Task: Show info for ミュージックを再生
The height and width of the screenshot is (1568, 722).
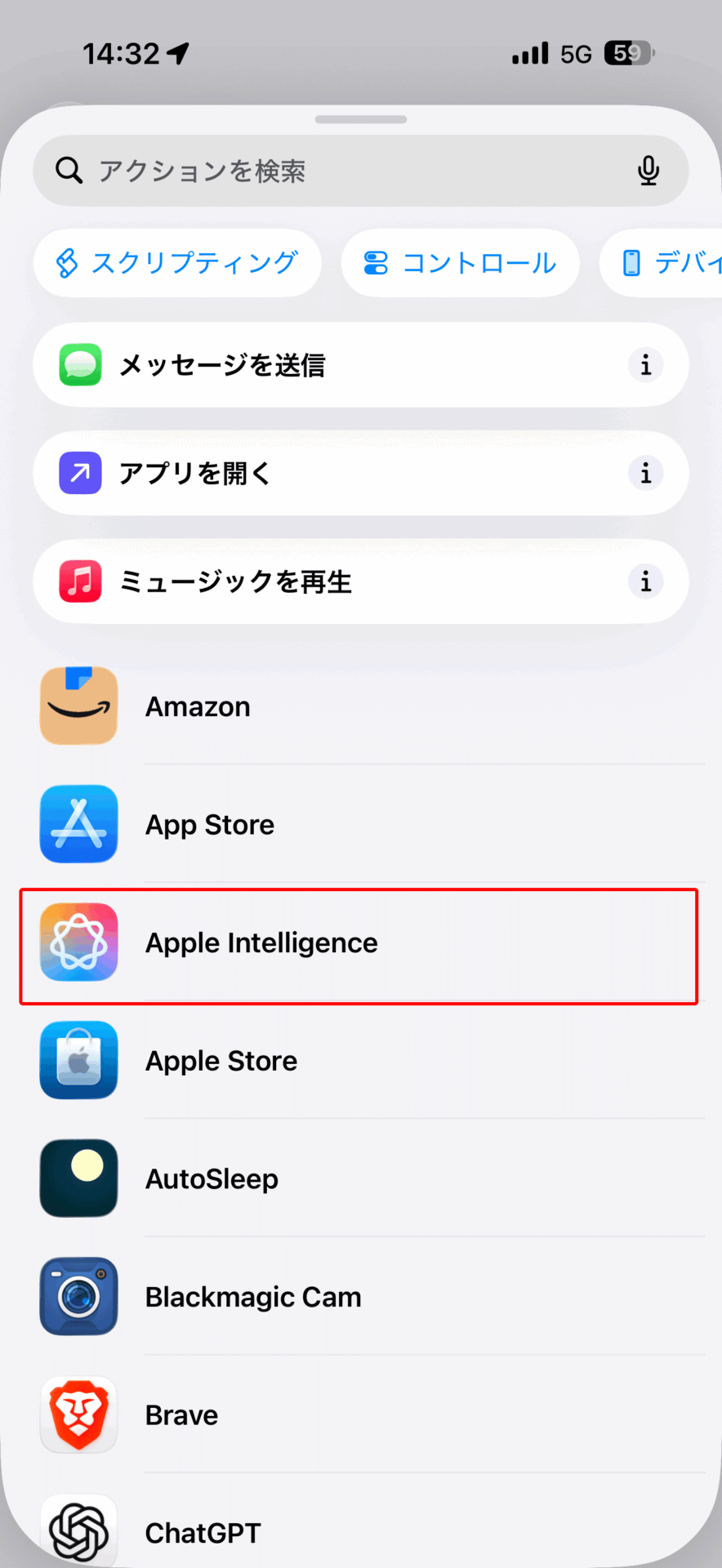Action: [x=645, y=581]
